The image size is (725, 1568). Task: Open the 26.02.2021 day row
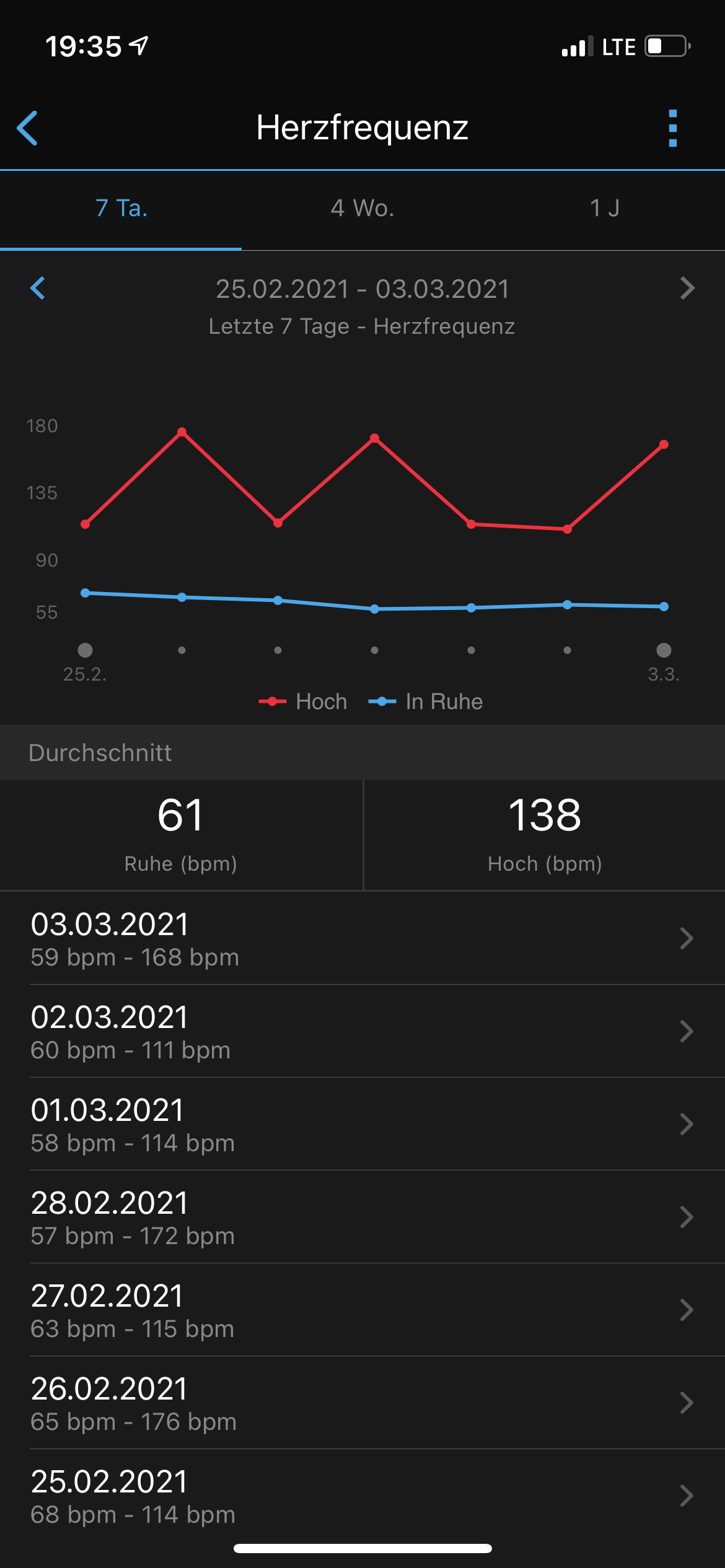click(x=362, y=1403)
